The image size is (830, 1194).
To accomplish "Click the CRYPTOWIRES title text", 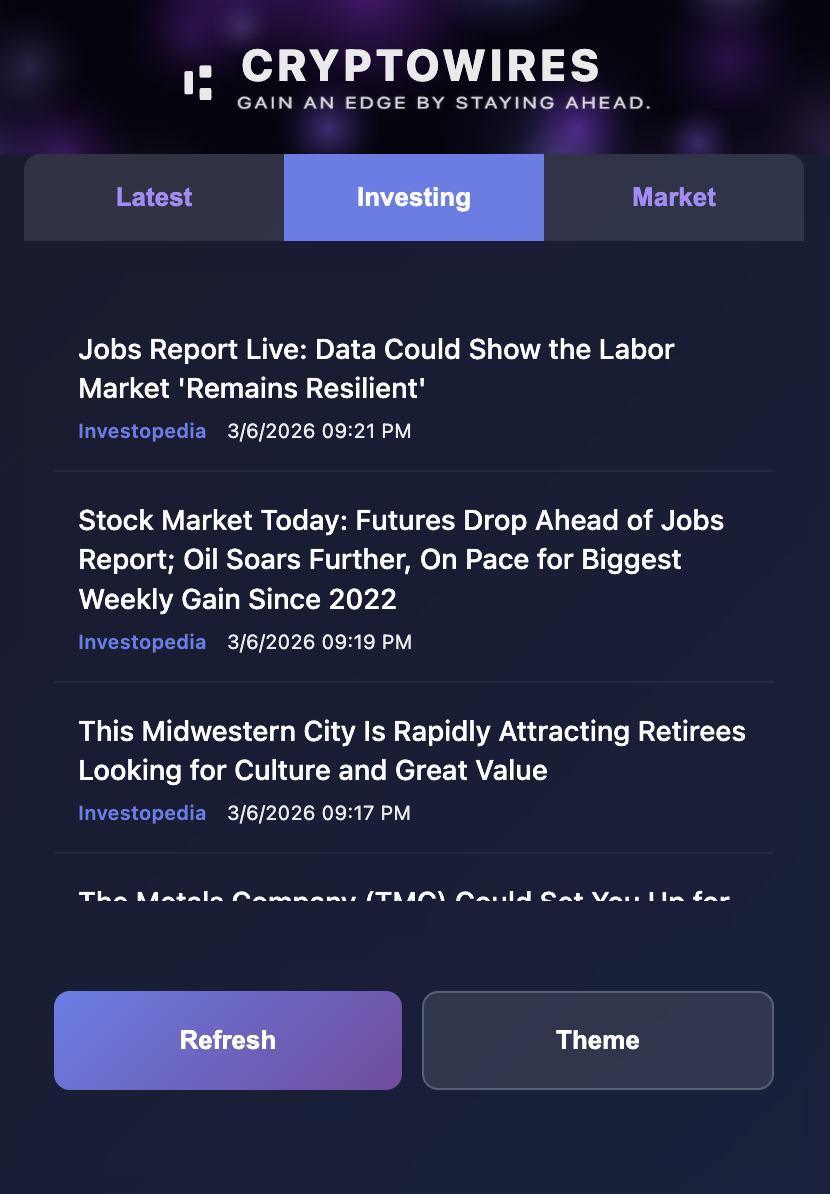I will (417, 66).
